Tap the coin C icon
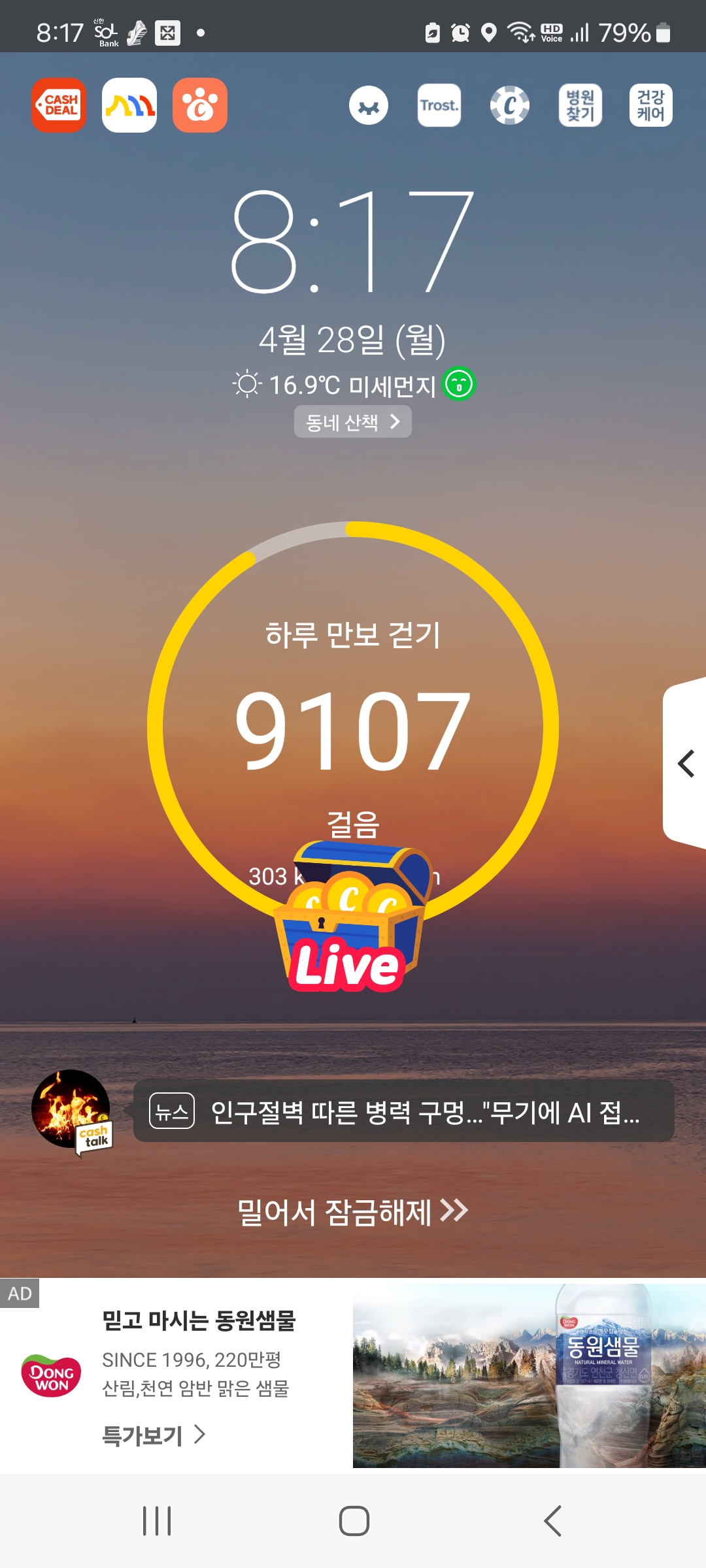This screenshot has width=706, height=1568. [x=510, y=105]
